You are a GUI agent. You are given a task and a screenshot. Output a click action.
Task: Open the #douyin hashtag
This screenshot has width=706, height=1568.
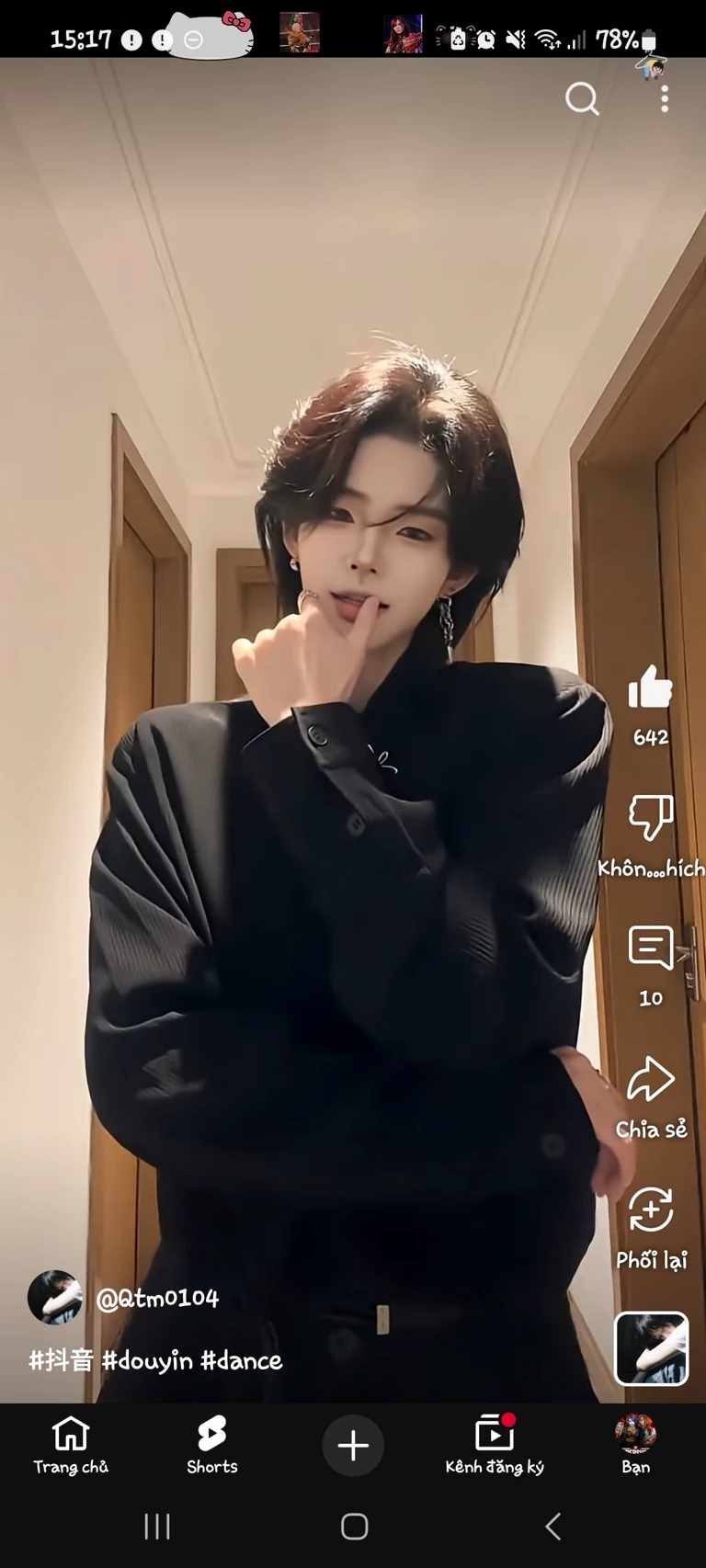(x=147, y=1360)
